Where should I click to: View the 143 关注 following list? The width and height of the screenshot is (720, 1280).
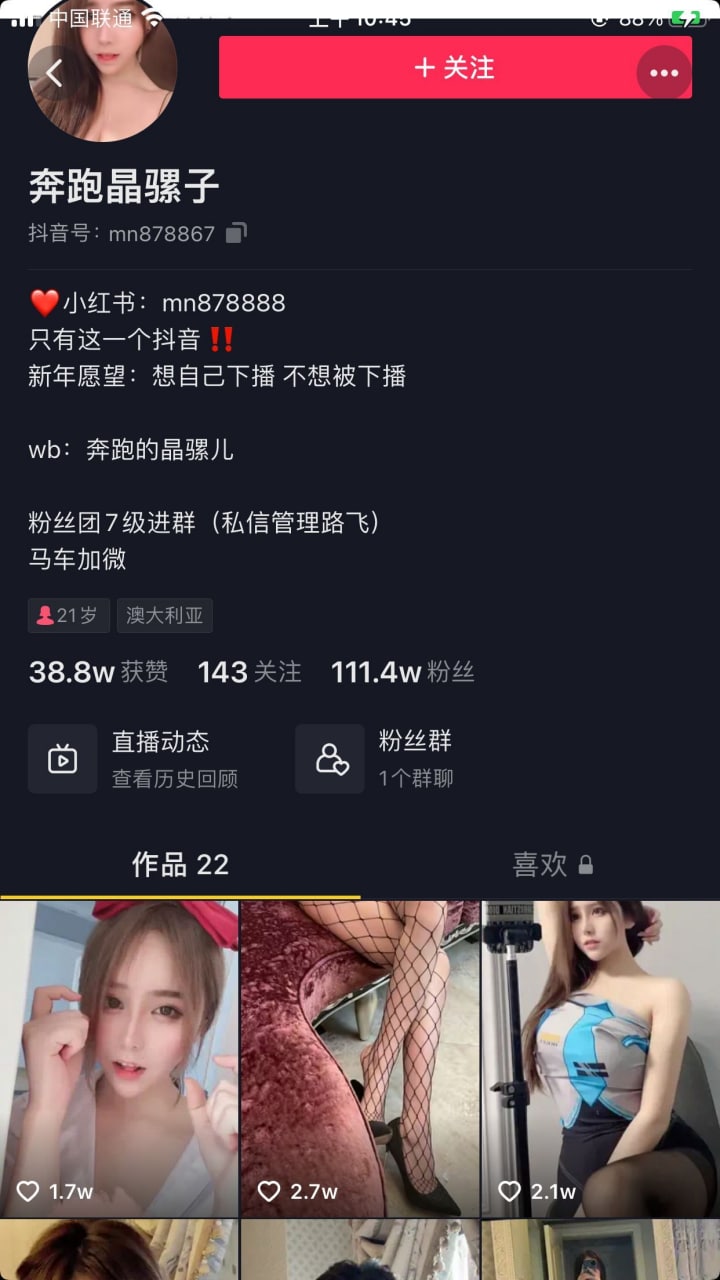(249, 672)
